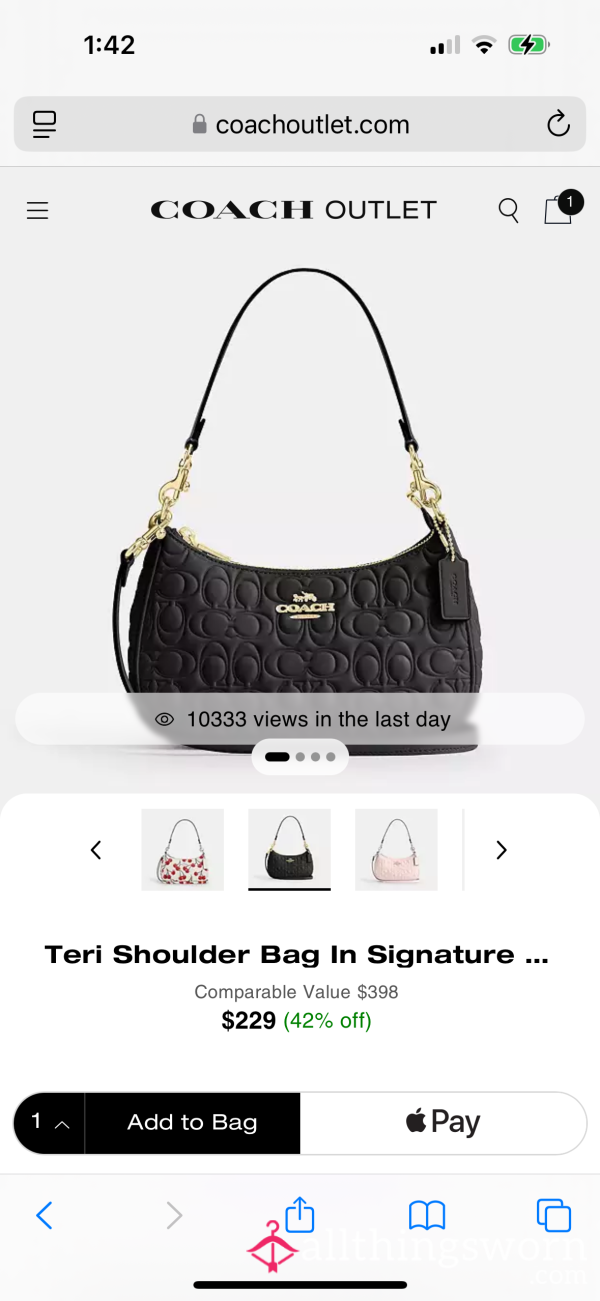Buy with Apple Pay
This screenshot has height=1301, width=600.
[x=443, y=1122]
